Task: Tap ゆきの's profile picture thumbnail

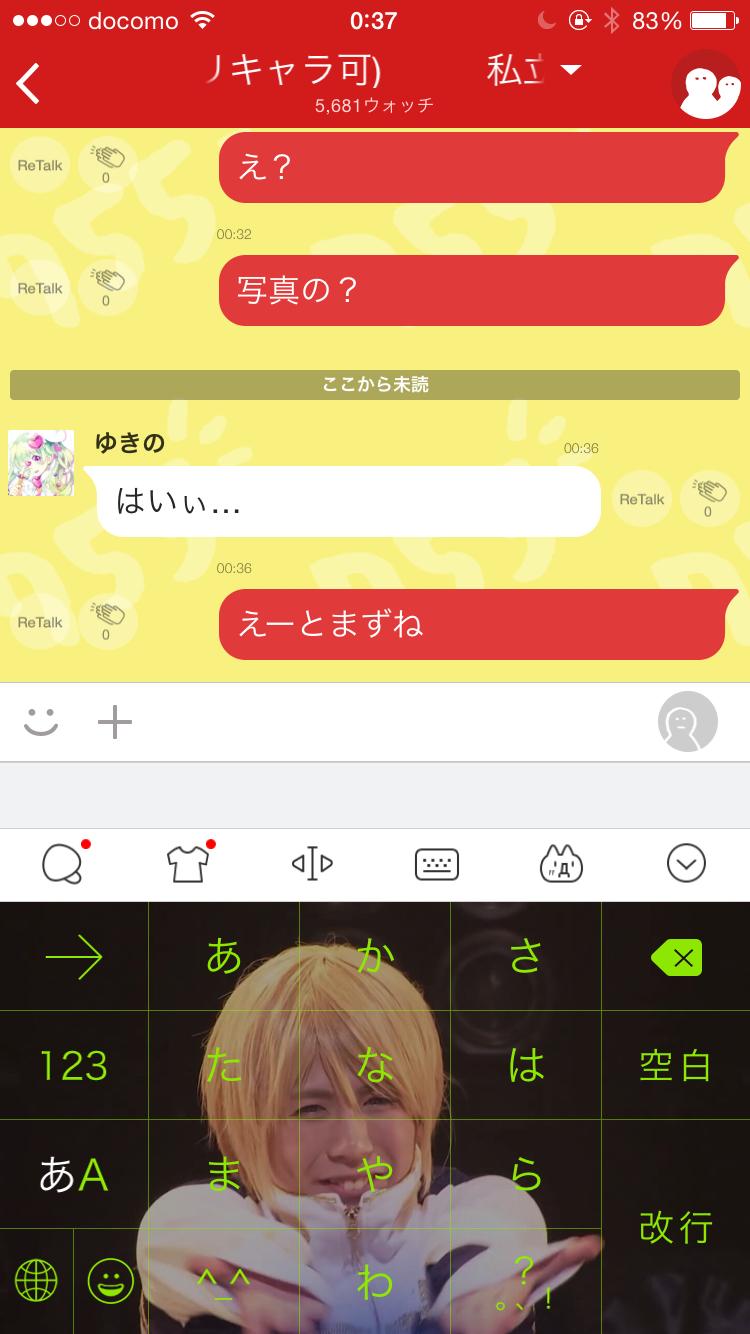Action: (40, 463)
